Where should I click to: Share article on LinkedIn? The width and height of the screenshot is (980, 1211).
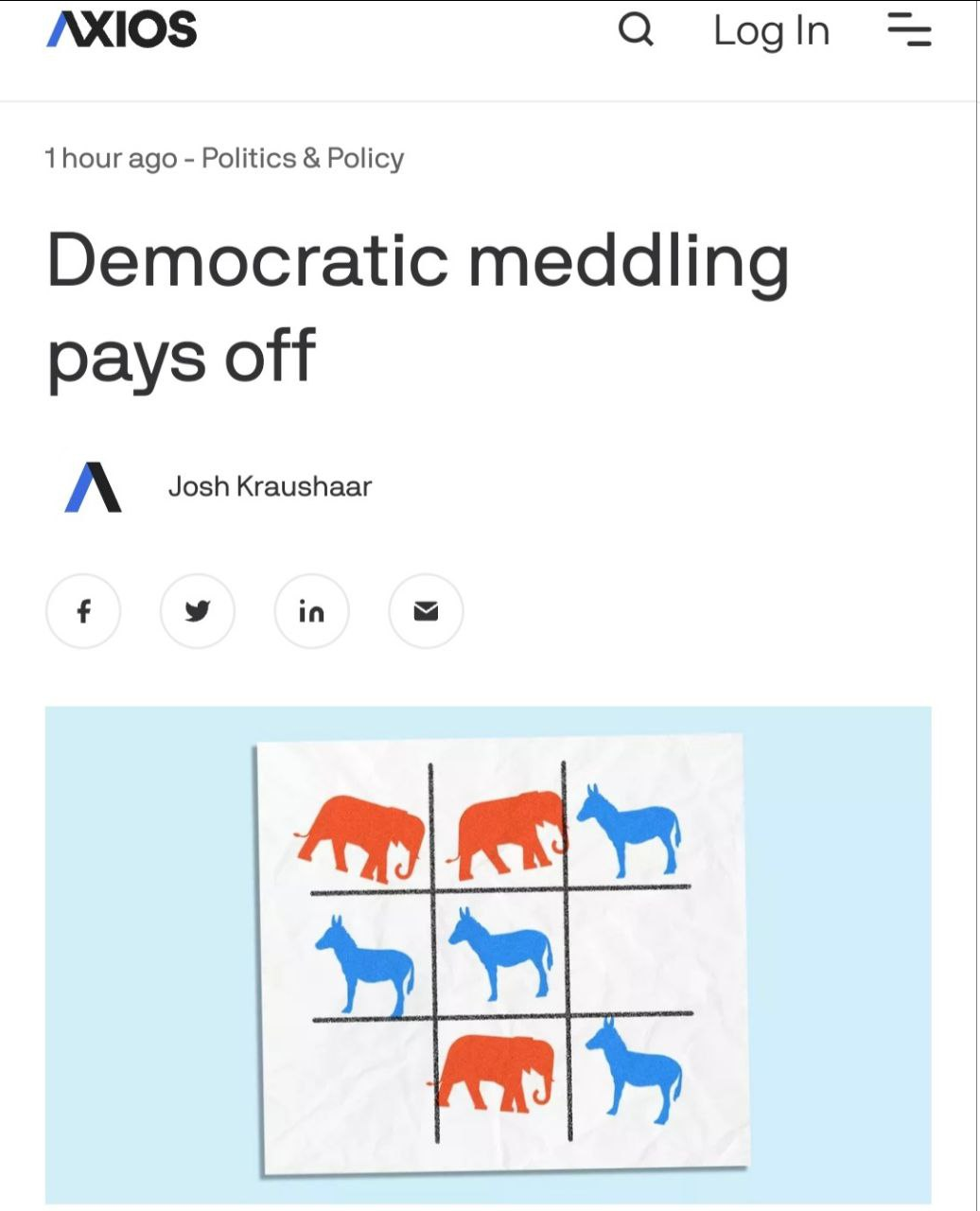pos(311,611)
